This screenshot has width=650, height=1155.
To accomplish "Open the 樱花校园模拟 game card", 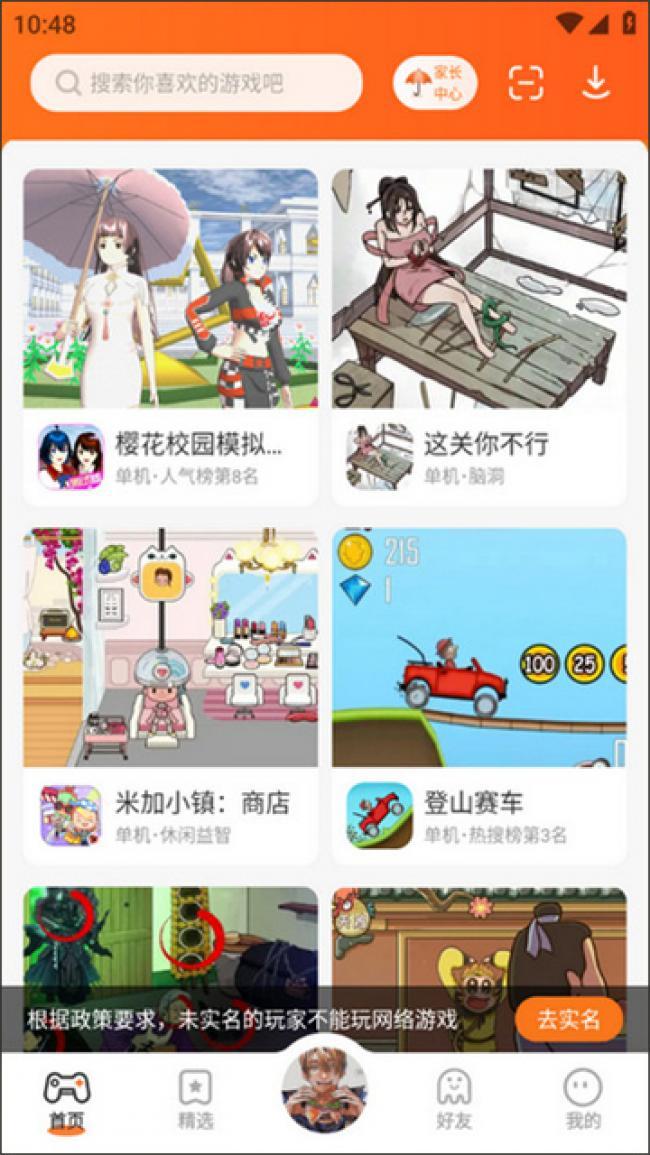I will click(x=171, y=336).
